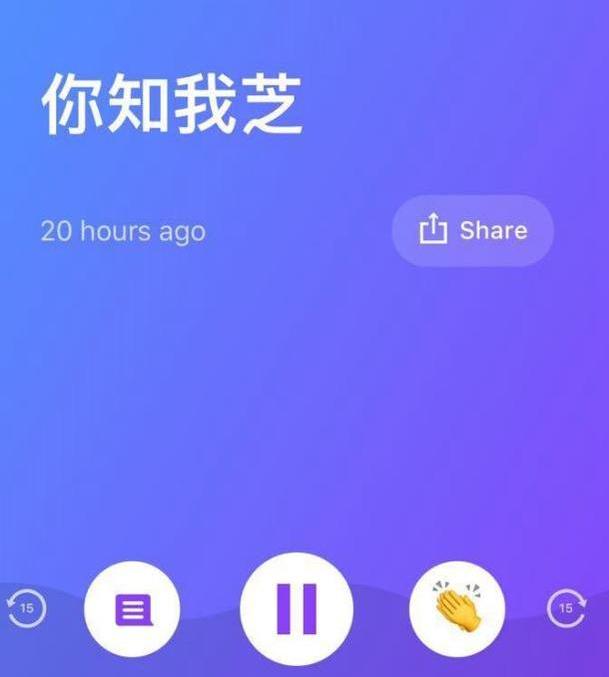This screenshot has width=609, height=677.
Task: Skip forward 15 seconds
Action: click(x=566, y=608)
